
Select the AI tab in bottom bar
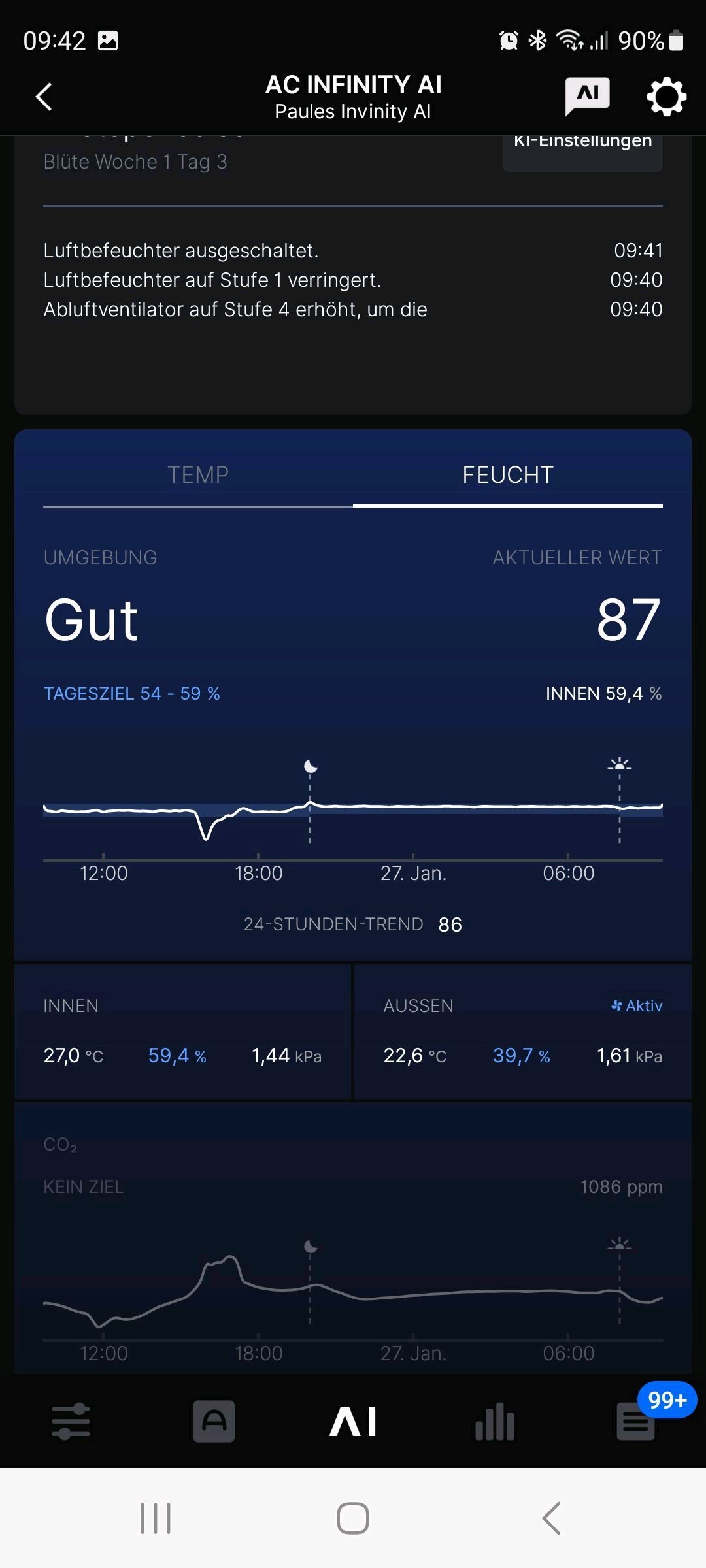tap(353, 1421)
